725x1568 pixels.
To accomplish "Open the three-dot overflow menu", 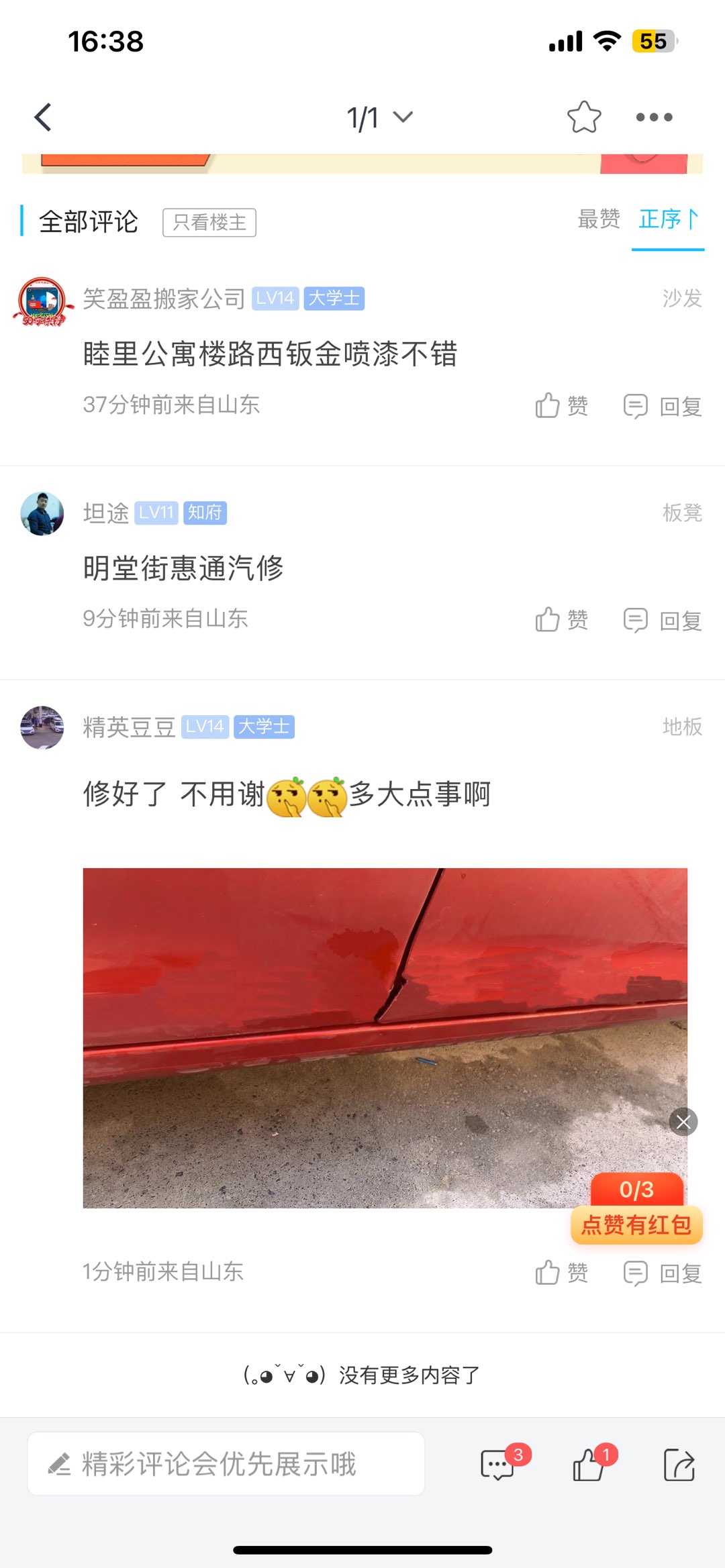I will pyautogui.click(x=654, y=117).
